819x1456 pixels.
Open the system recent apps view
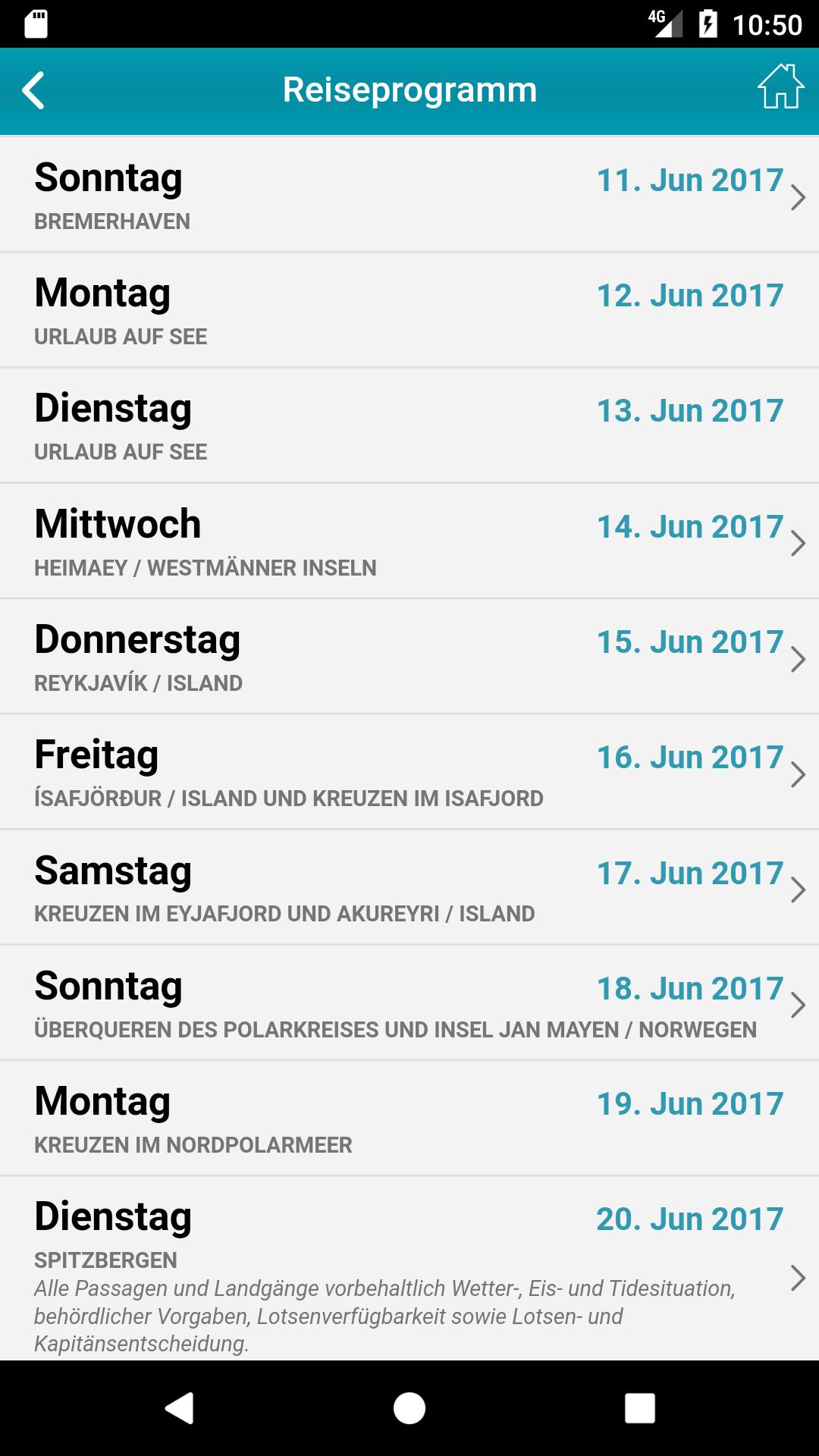point(639,1408)
